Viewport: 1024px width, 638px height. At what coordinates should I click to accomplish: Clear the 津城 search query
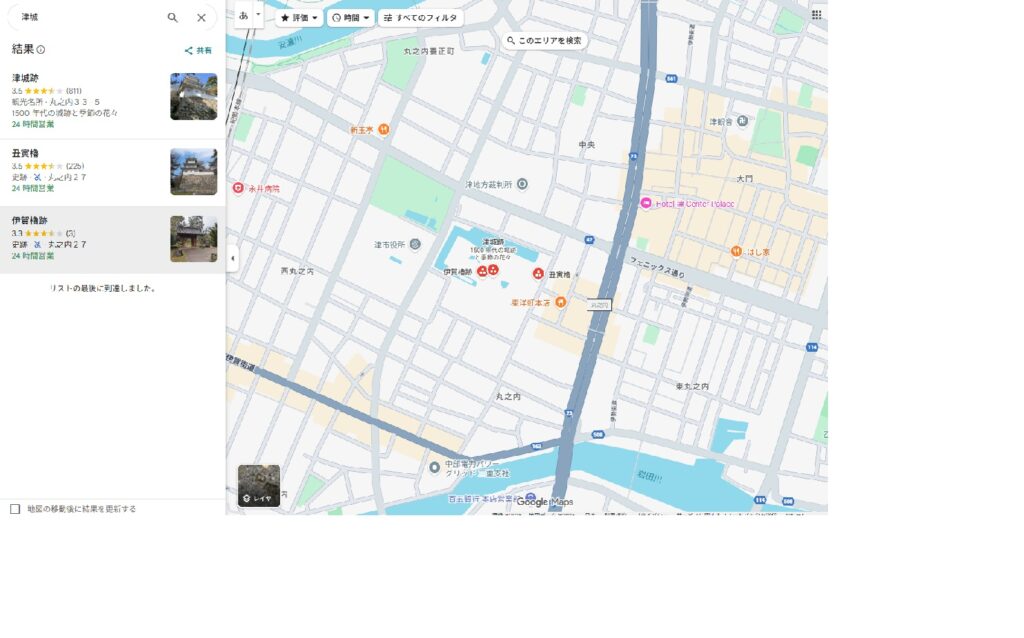[x=201, y=18]
